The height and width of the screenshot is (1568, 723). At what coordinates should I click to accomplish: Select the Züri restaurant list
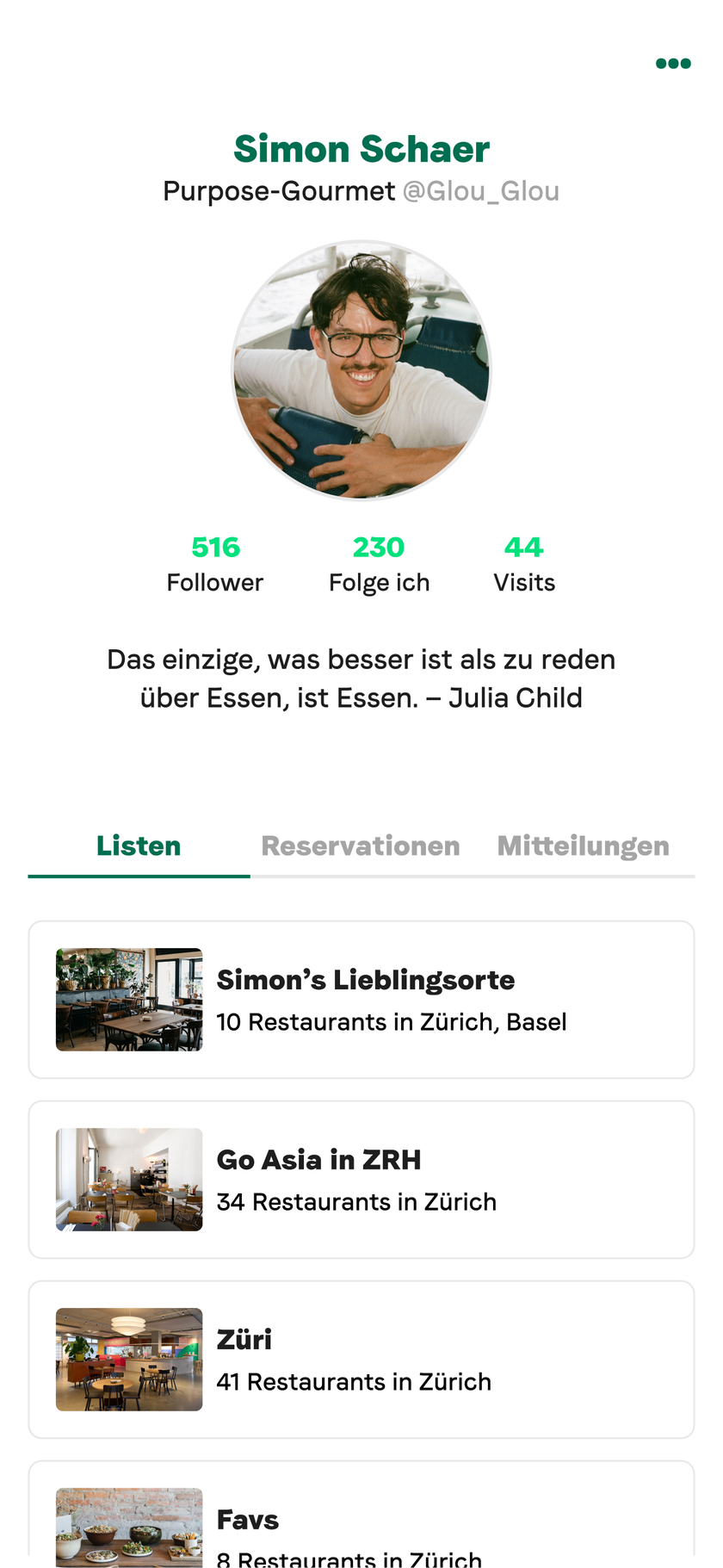pos(244,1340)
